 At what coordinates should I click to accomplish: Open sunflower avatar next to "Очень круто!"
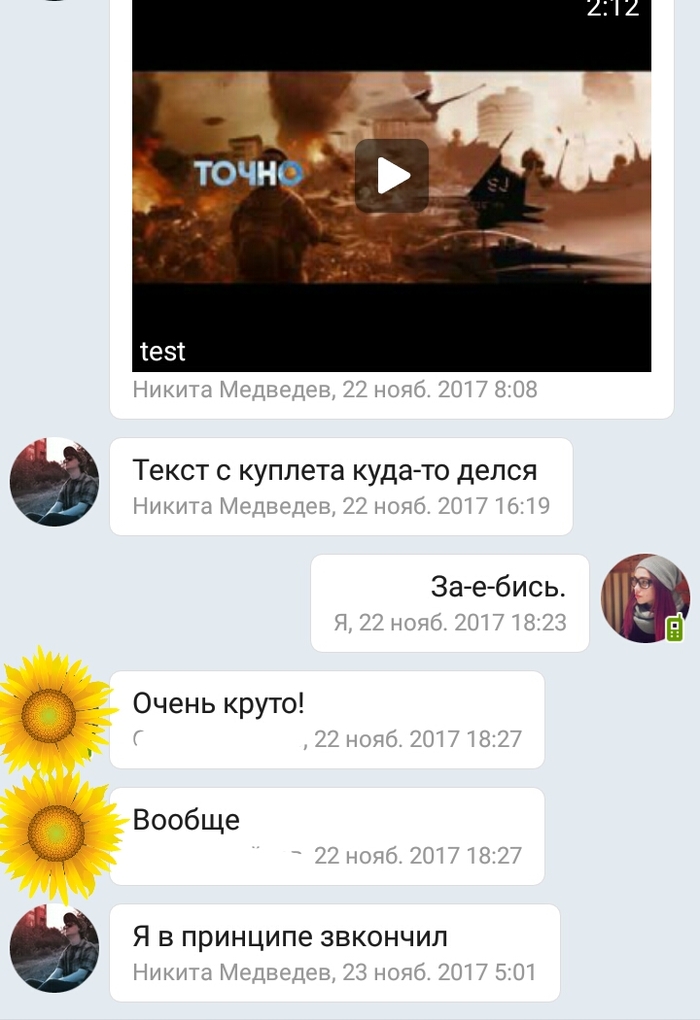click(50, 713)
